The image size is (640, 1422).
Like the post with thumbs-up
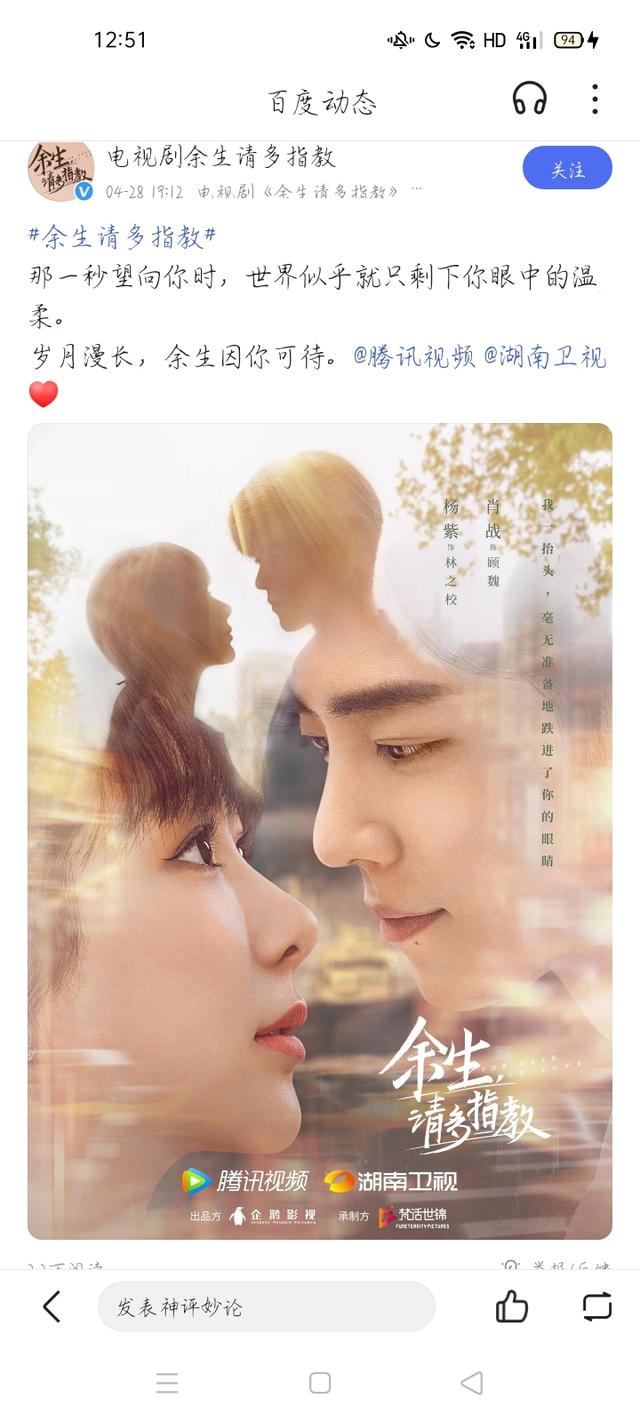[x=511, y=1306]
